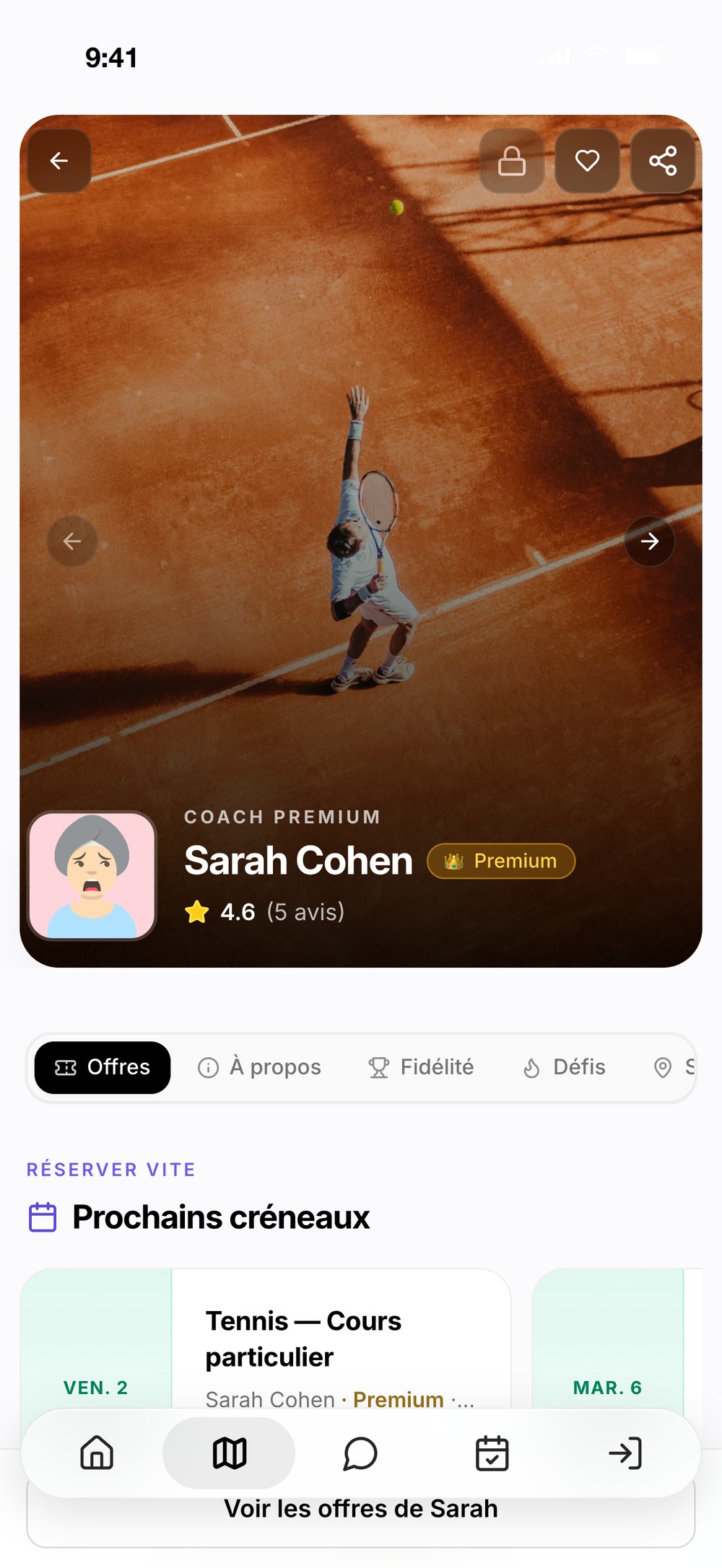Select the Offres tab

[103, 1067]
